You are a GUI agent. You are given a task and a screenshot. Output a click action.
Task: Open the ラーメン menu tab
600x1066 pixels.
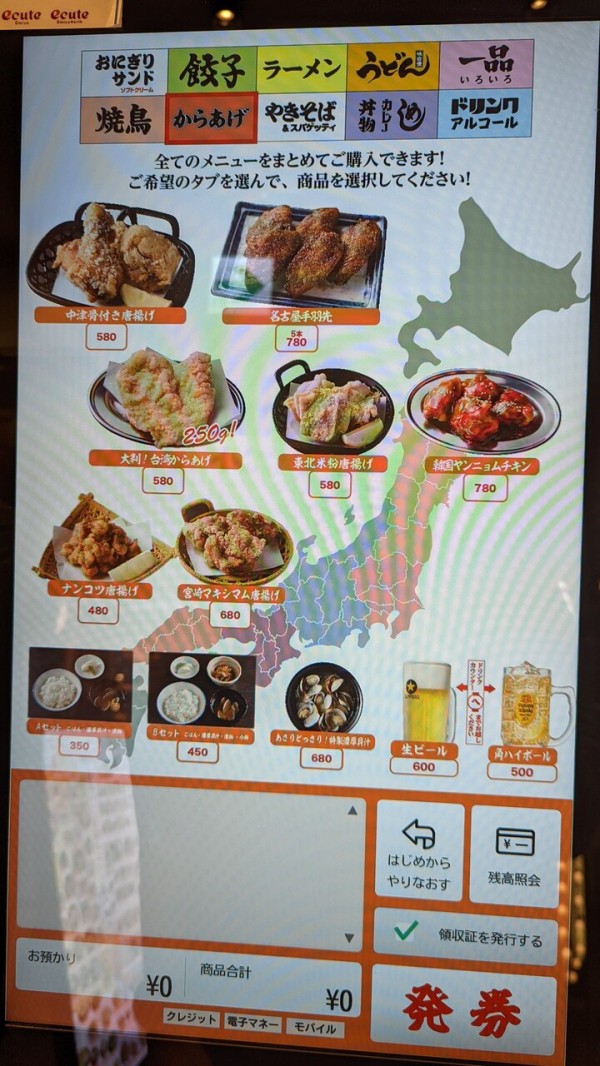(302, 71)
